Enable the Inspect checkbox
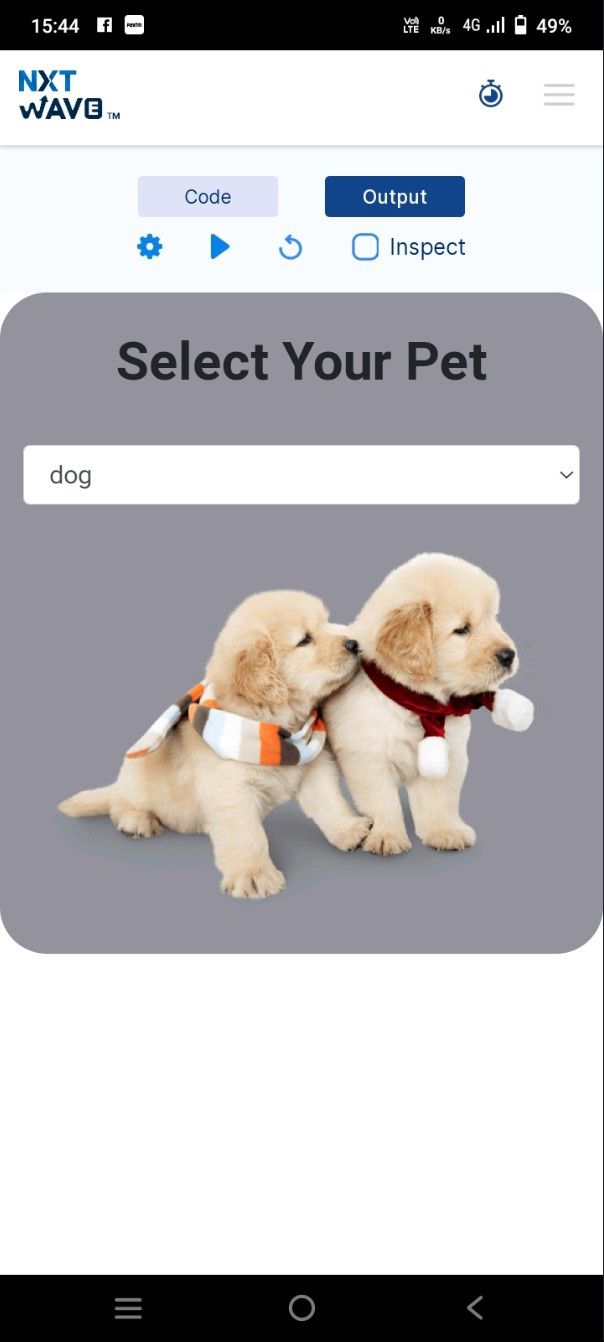The height and width of the screenshot is (1342, 604). coord(366,247)
